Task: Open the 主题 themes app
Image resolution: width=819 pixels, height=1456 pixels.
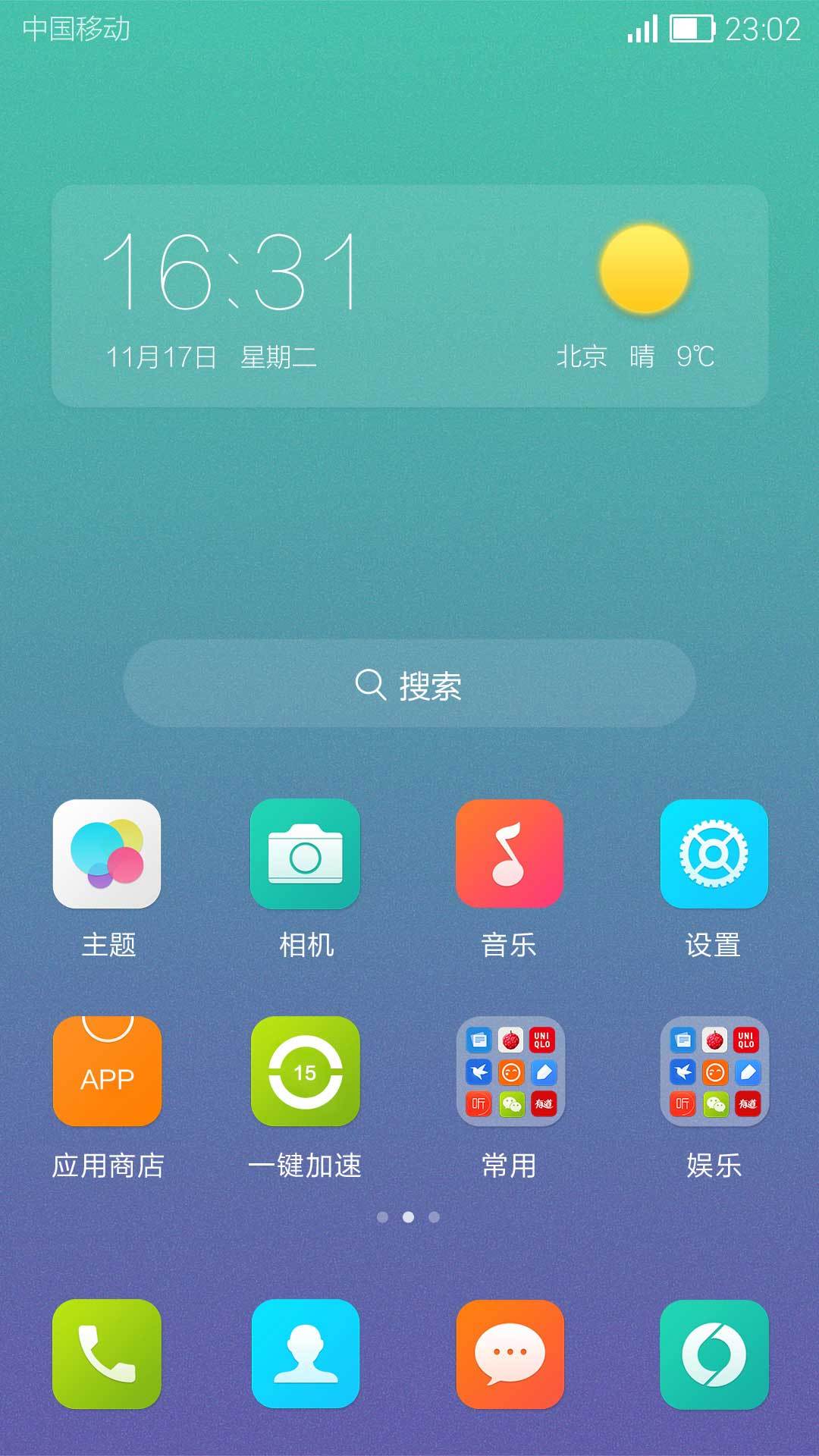Action: click(x=107, y=854)
